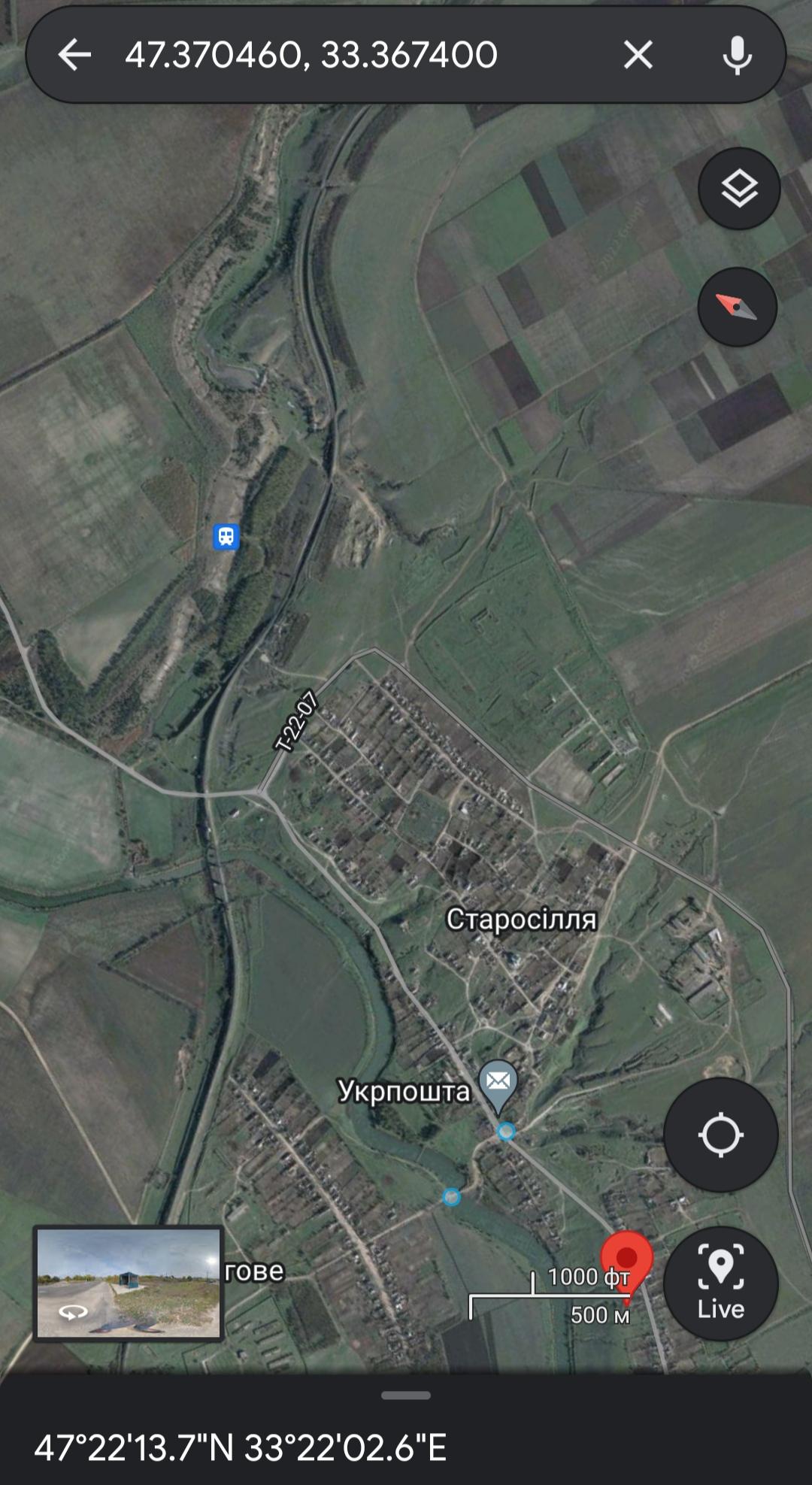This screenshot has width=812, height=1485.
Task: Reset map orientation with the compass
Action: 737,307
